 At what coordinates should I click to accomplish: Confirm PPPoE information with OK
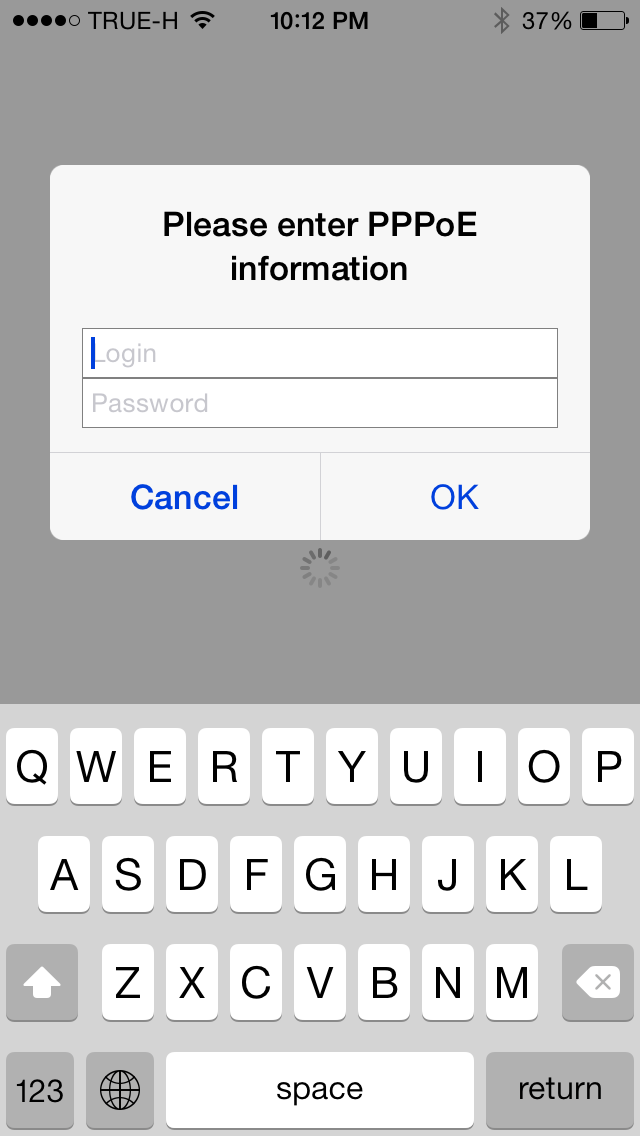[455, 497]
